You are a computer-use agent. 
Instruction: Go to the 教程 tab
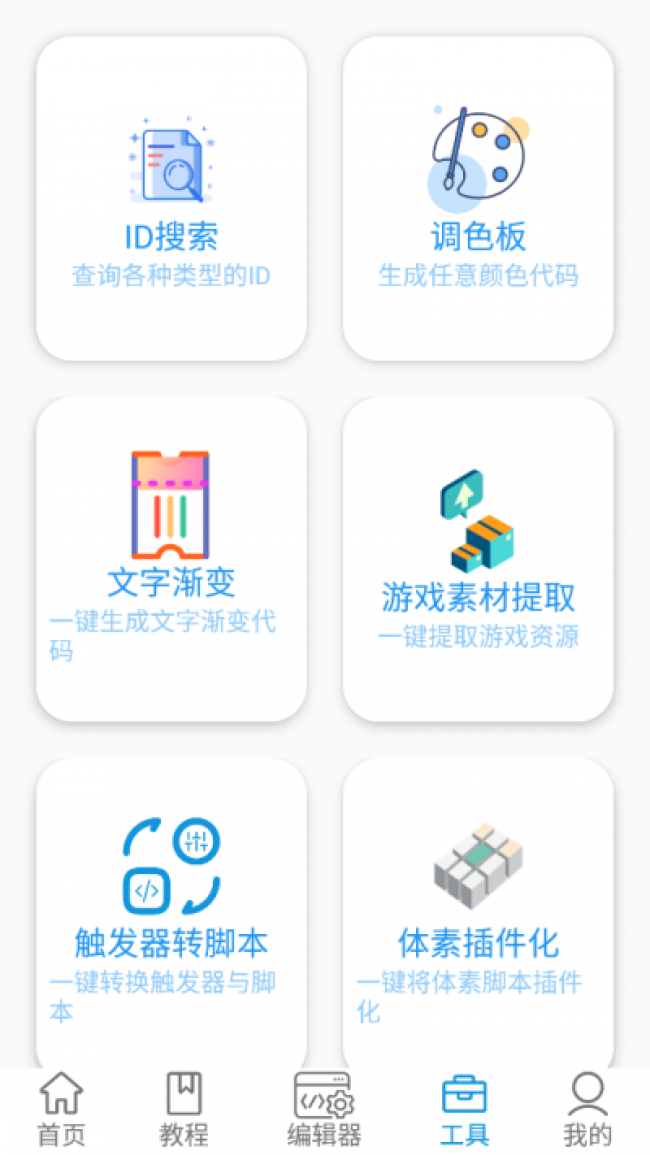pos(184,1110)
